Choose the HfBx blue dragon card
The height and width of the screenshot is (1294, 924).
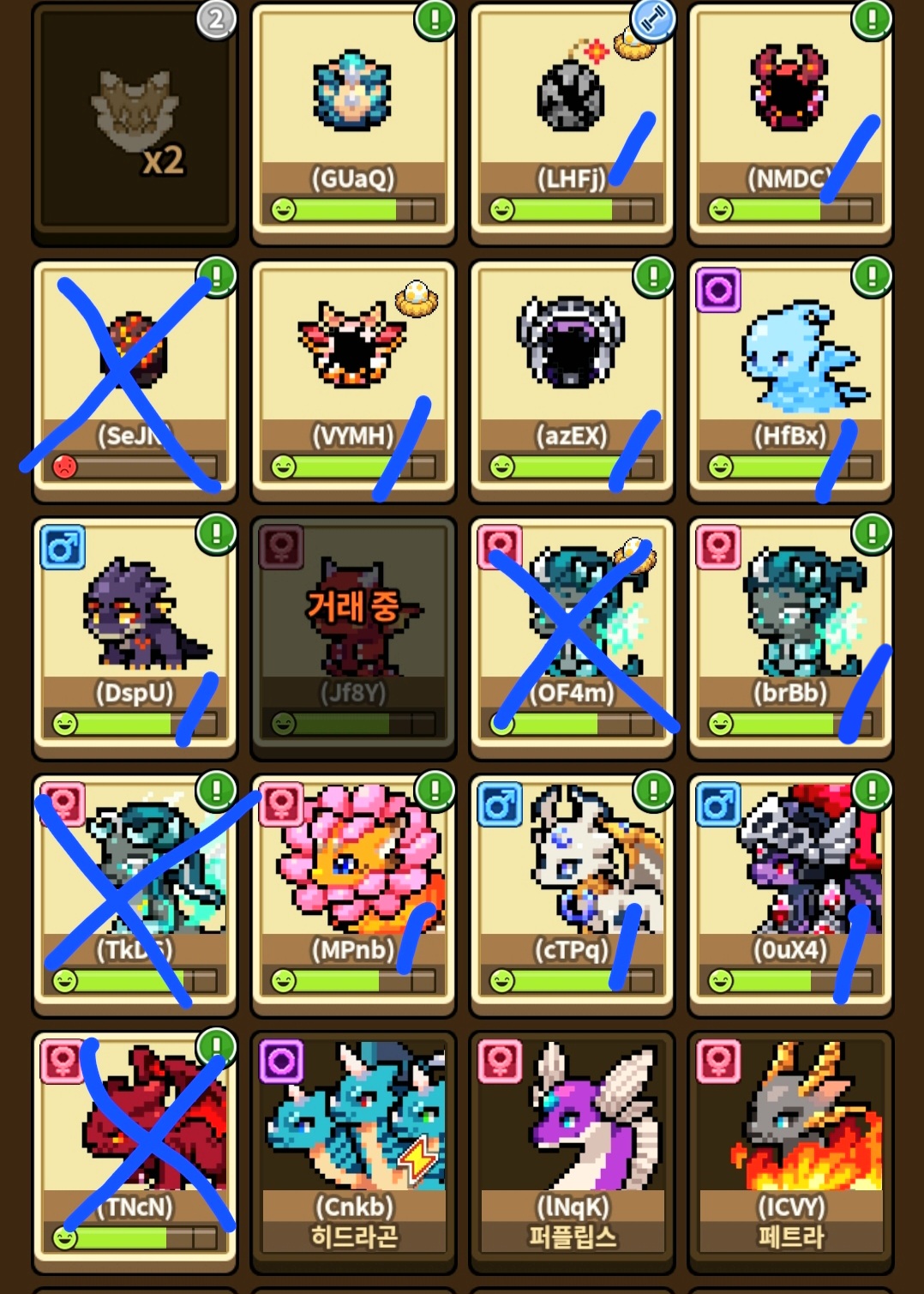tap(789, 377)
